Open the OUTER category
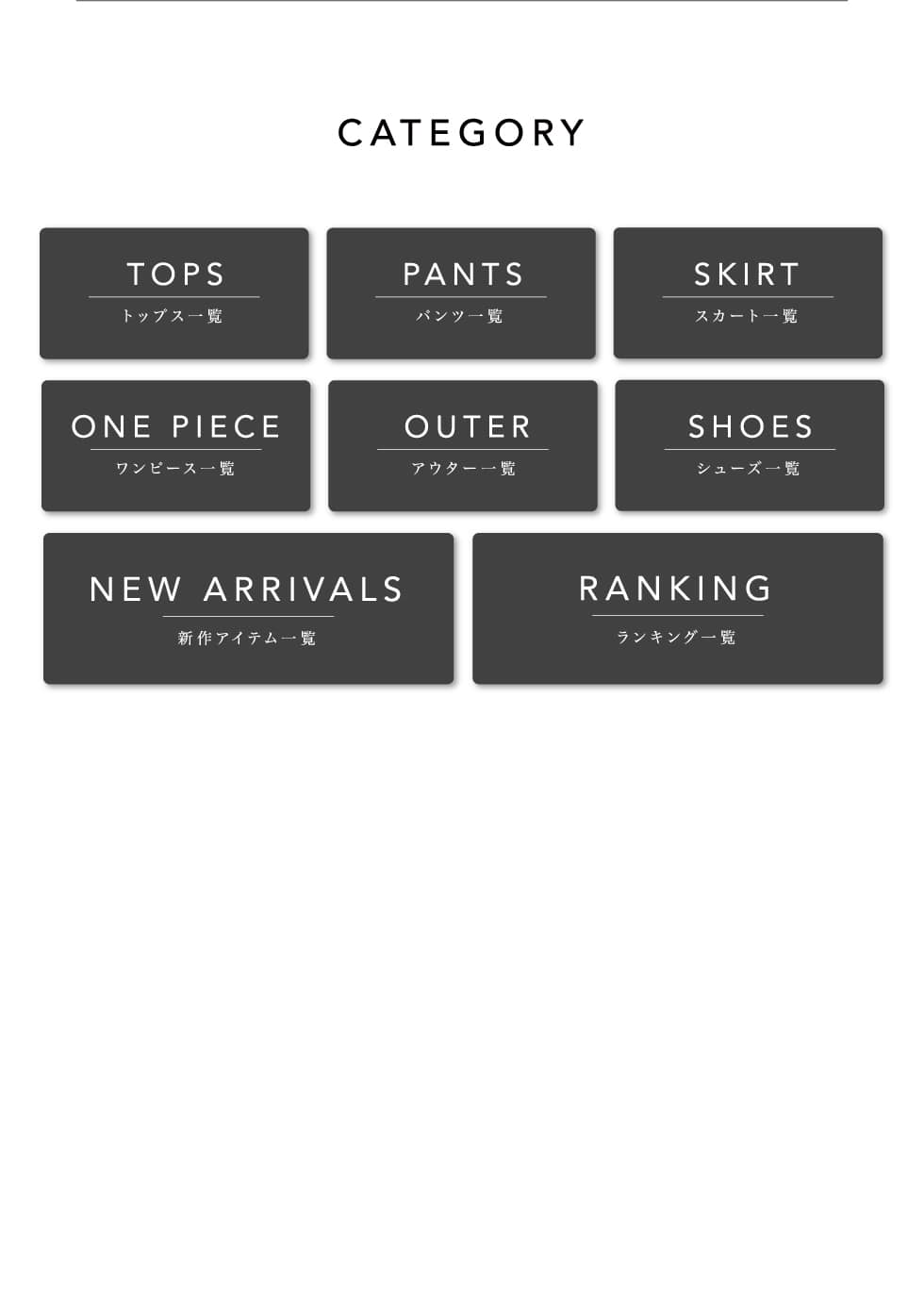The image size is (924, 1313). click(x=463, y=445)
